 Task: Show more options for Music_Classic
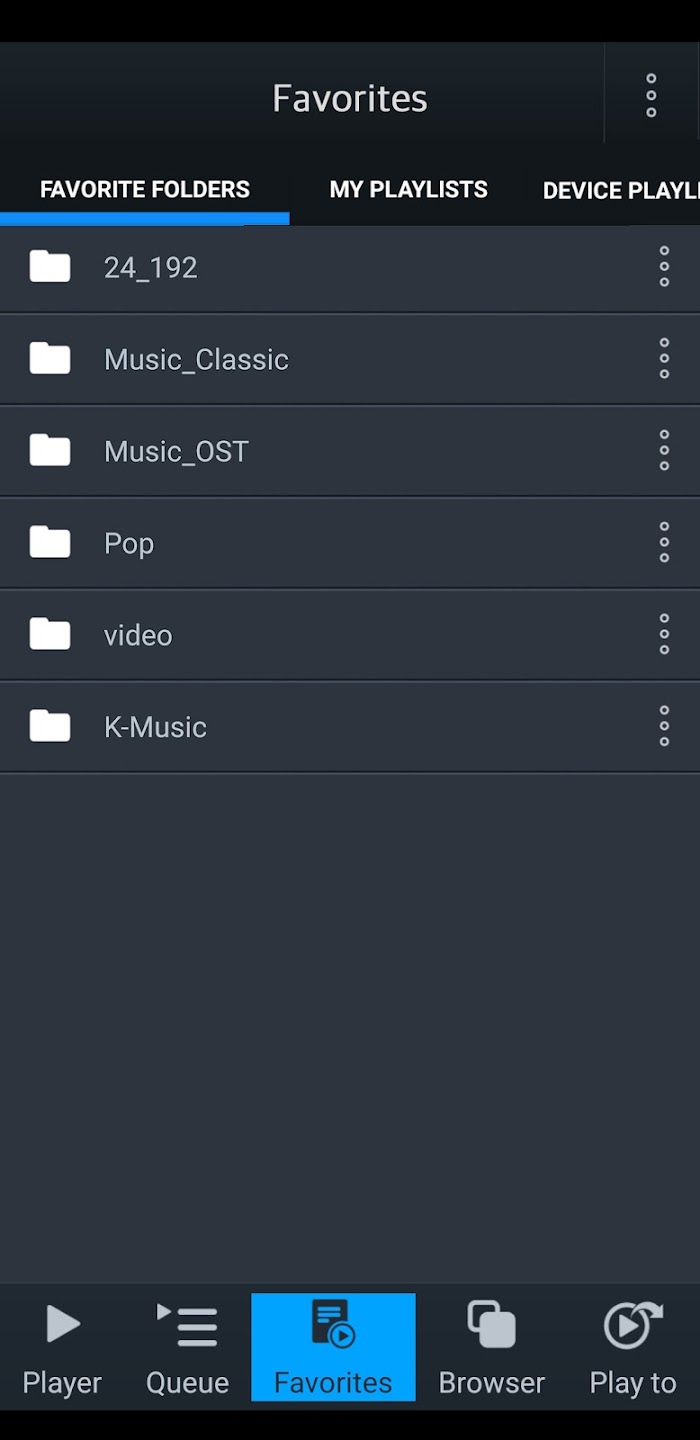[x=664, y=359]
